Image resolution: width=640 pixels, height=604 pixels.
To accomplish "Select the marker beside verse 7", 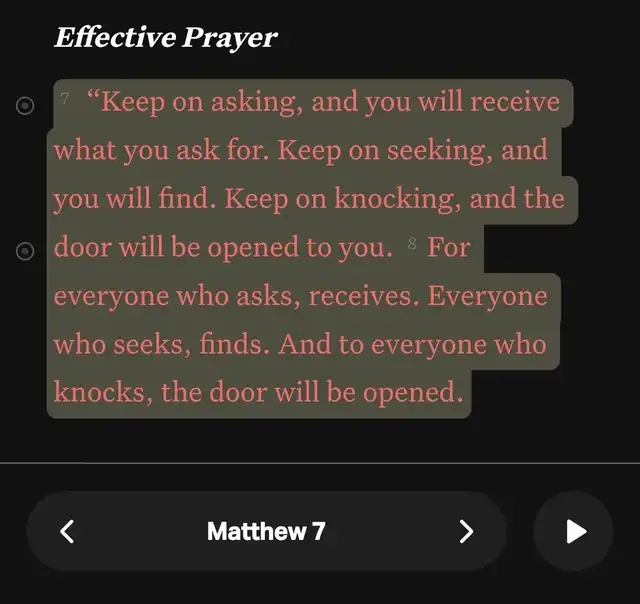I will (26, 105).
